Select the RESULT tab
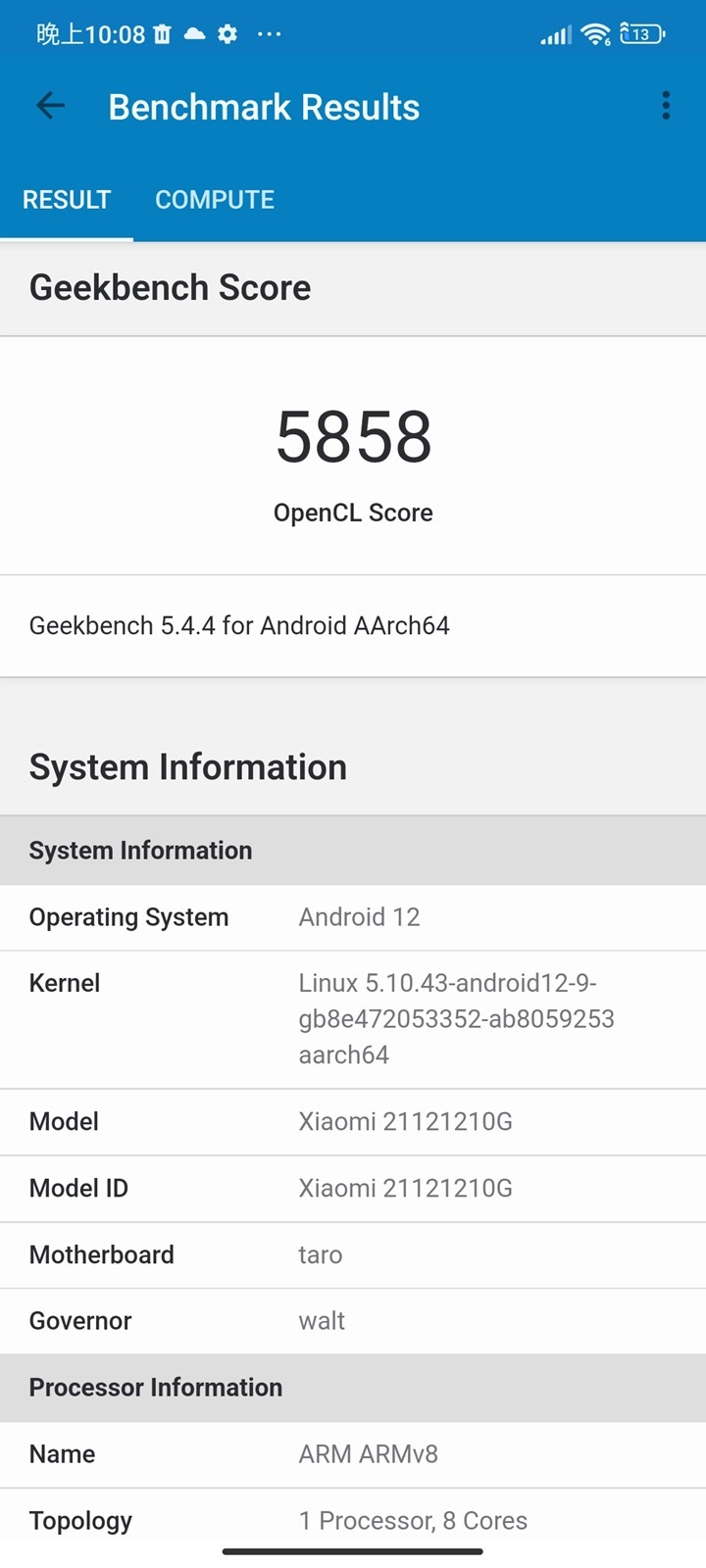The image size is (706, 1568). coord(67,200)
